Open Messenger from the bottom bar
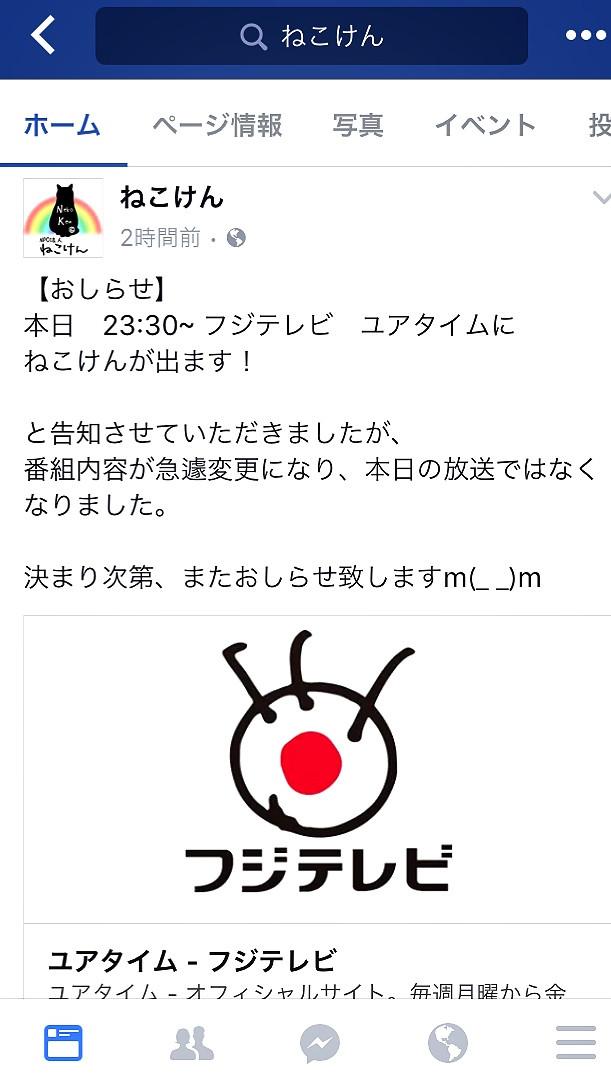 pyautogui.click(x=320, y=1044)
